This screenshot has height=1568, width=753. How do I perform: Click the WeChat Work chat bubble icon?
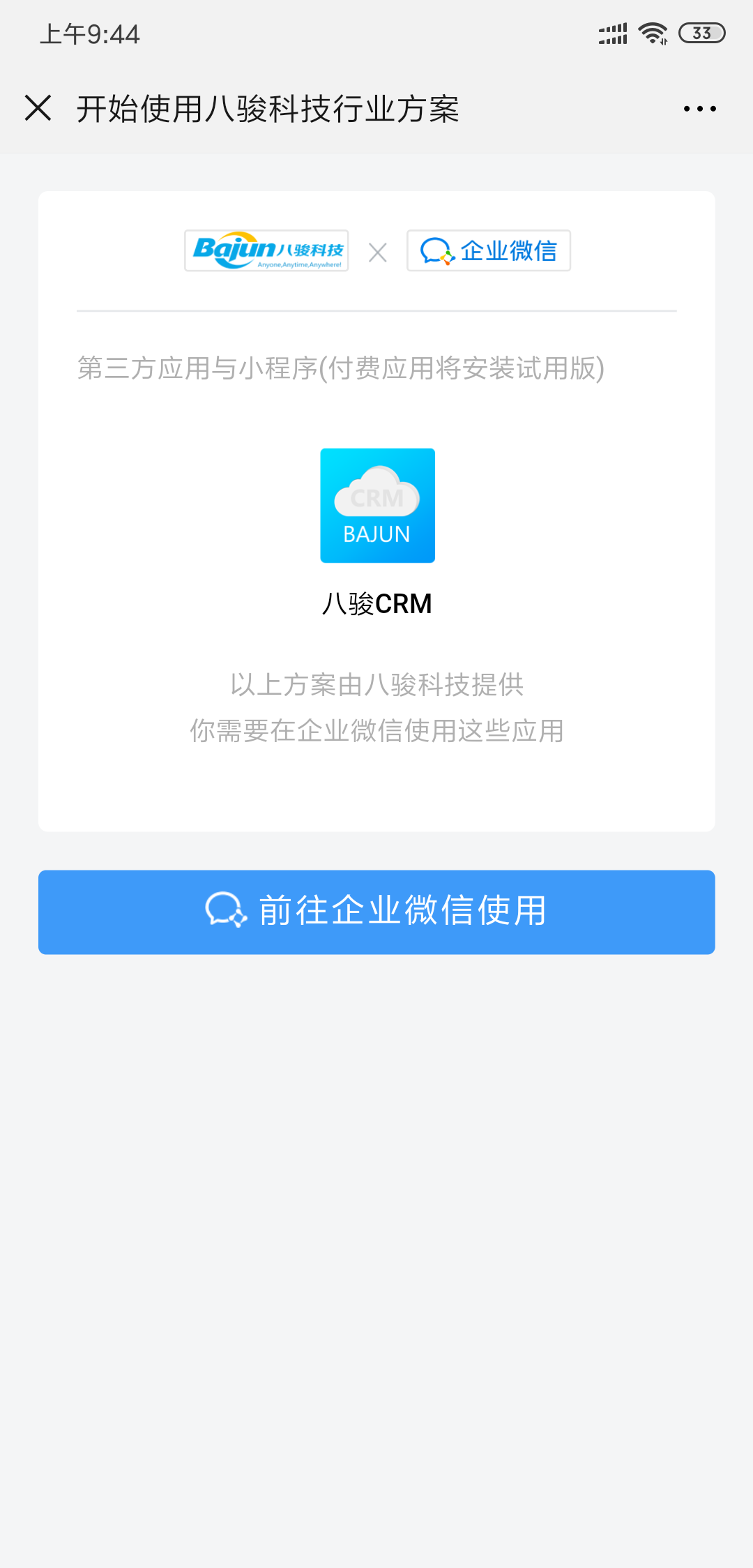coord(438,250)
